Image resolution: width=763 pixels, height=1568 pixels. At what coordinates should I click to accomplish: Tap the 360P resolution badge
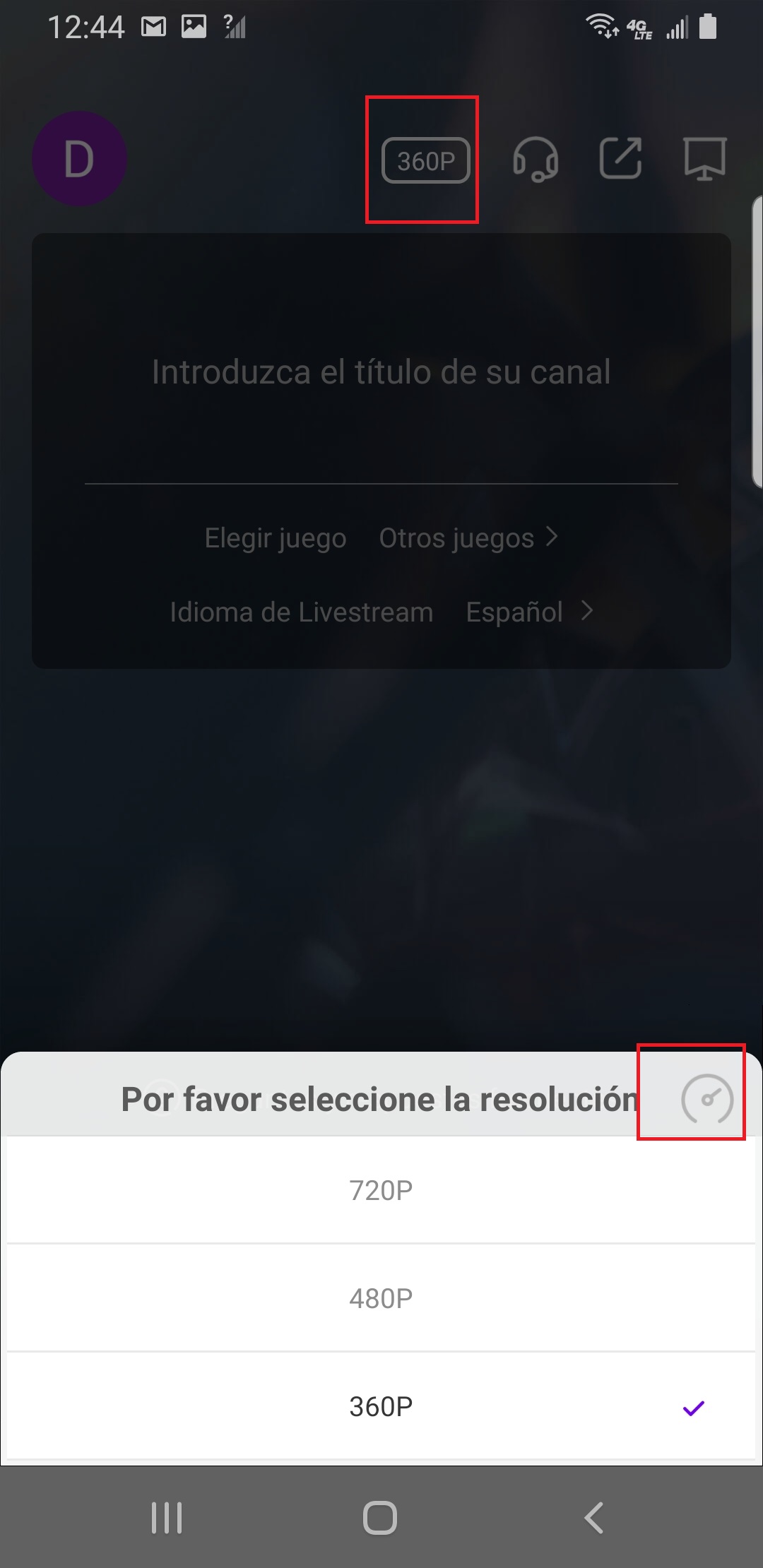(x=425, y=161)
